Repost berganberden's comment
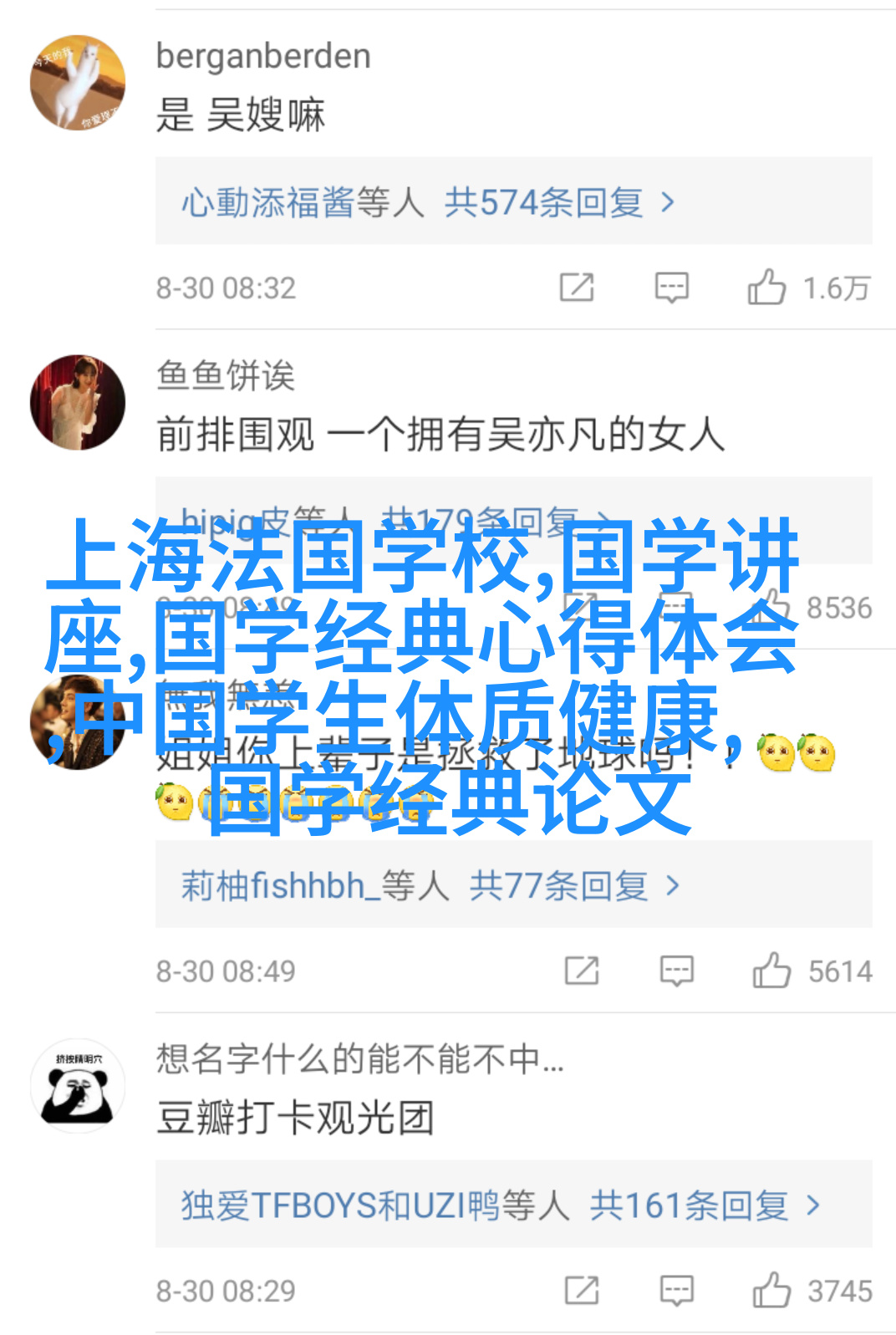The width and height of the screenshot is (896, 1335). [577, 288]
